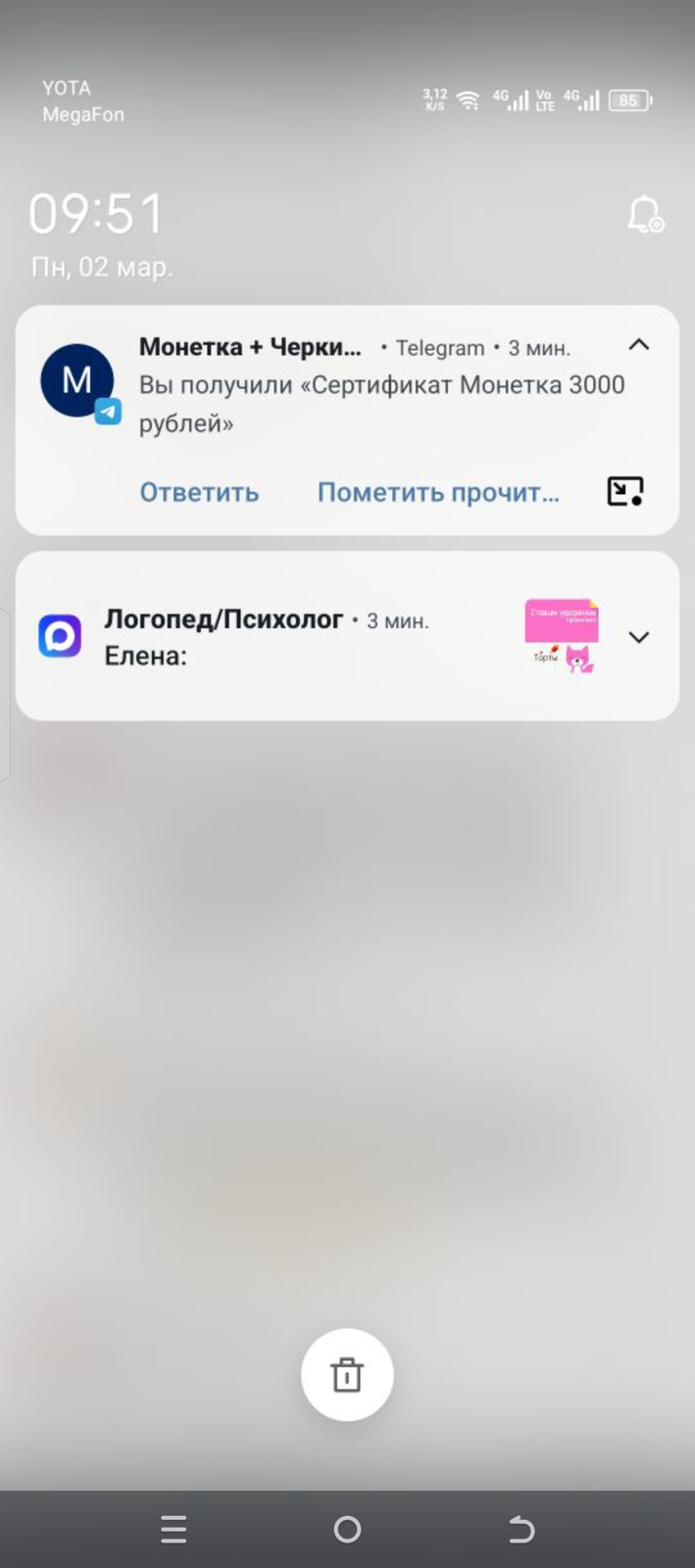695x1568 pixels.
Task: Open notification settings bell icon
Action: pyautogui.click(x=645, y=215)
